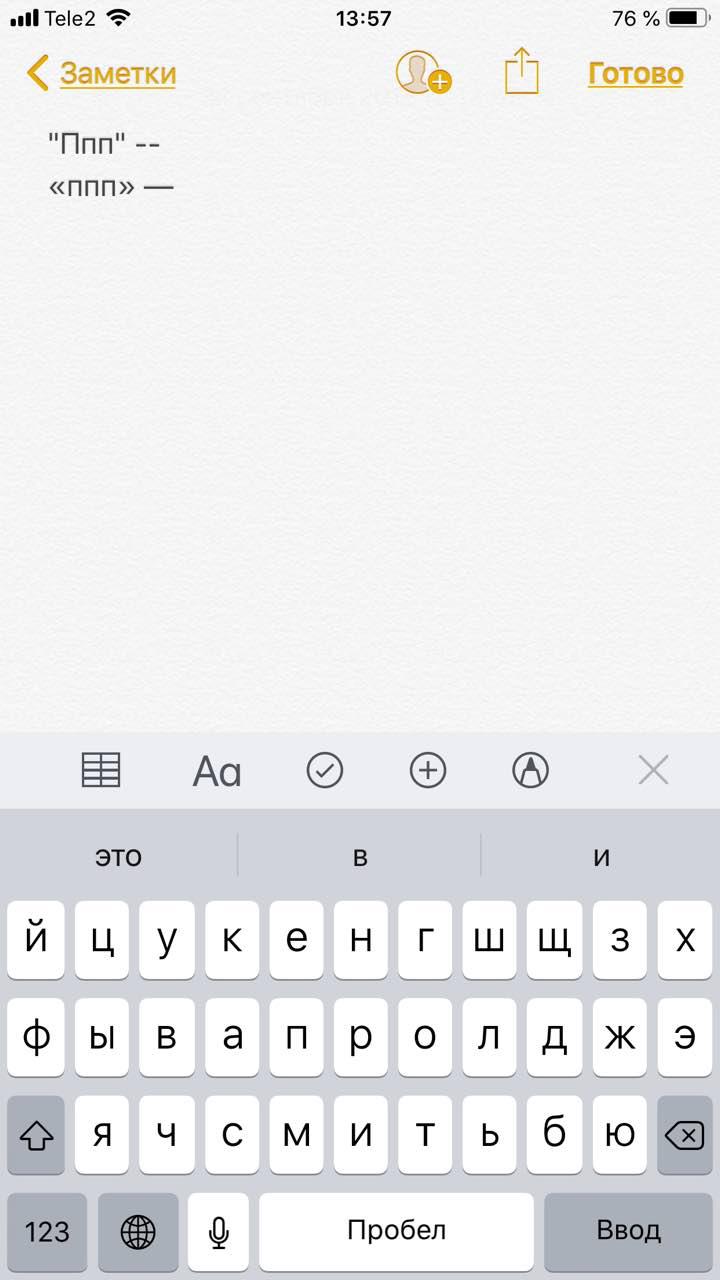
Task: Insert the suggested word "и"
Action: click(601, 856)
